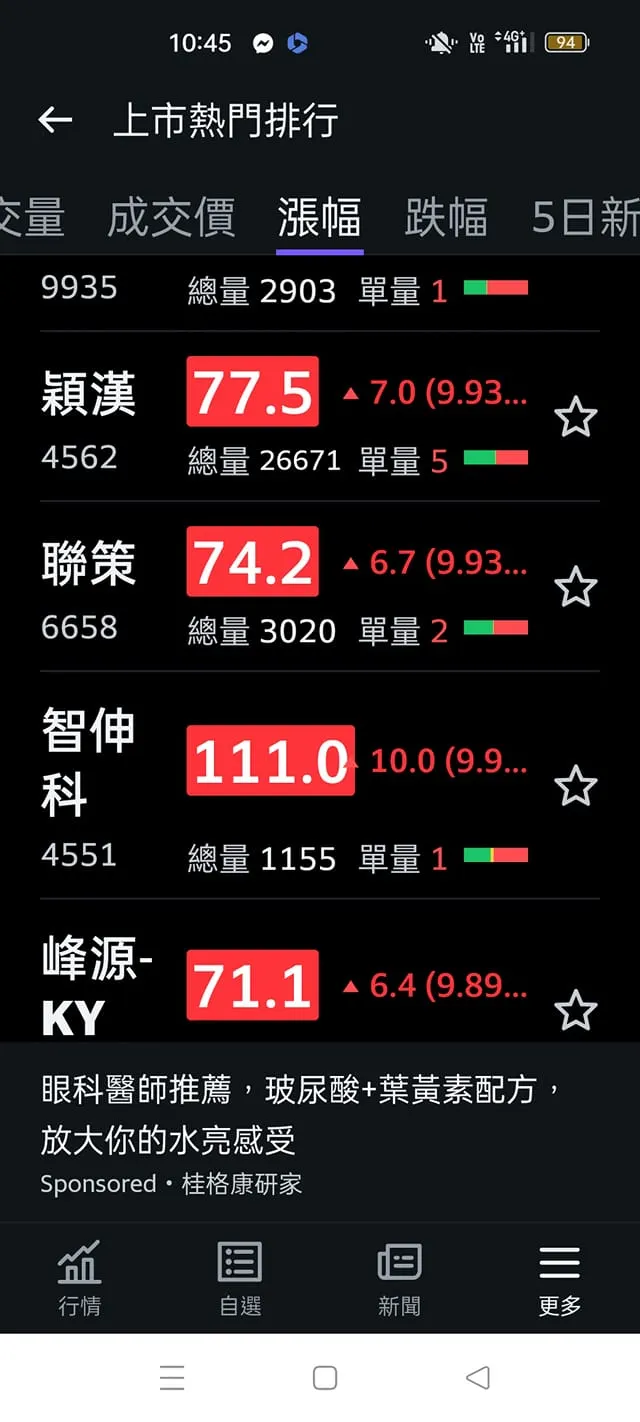Star the 聯策 stock
Image resolution: width=640 pixels, height=1422 pixels.
tap(575, 587)
